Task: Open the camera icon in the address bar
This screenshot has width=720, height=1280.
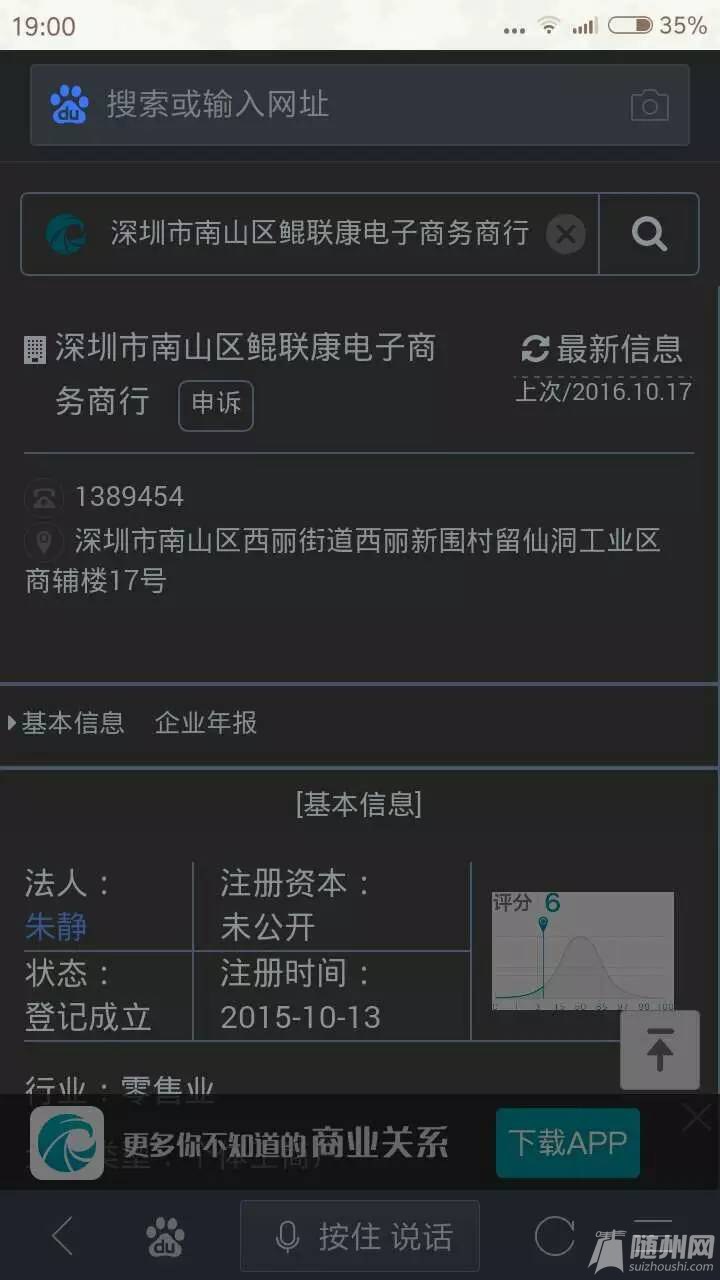Action: [x=649, y=105]
